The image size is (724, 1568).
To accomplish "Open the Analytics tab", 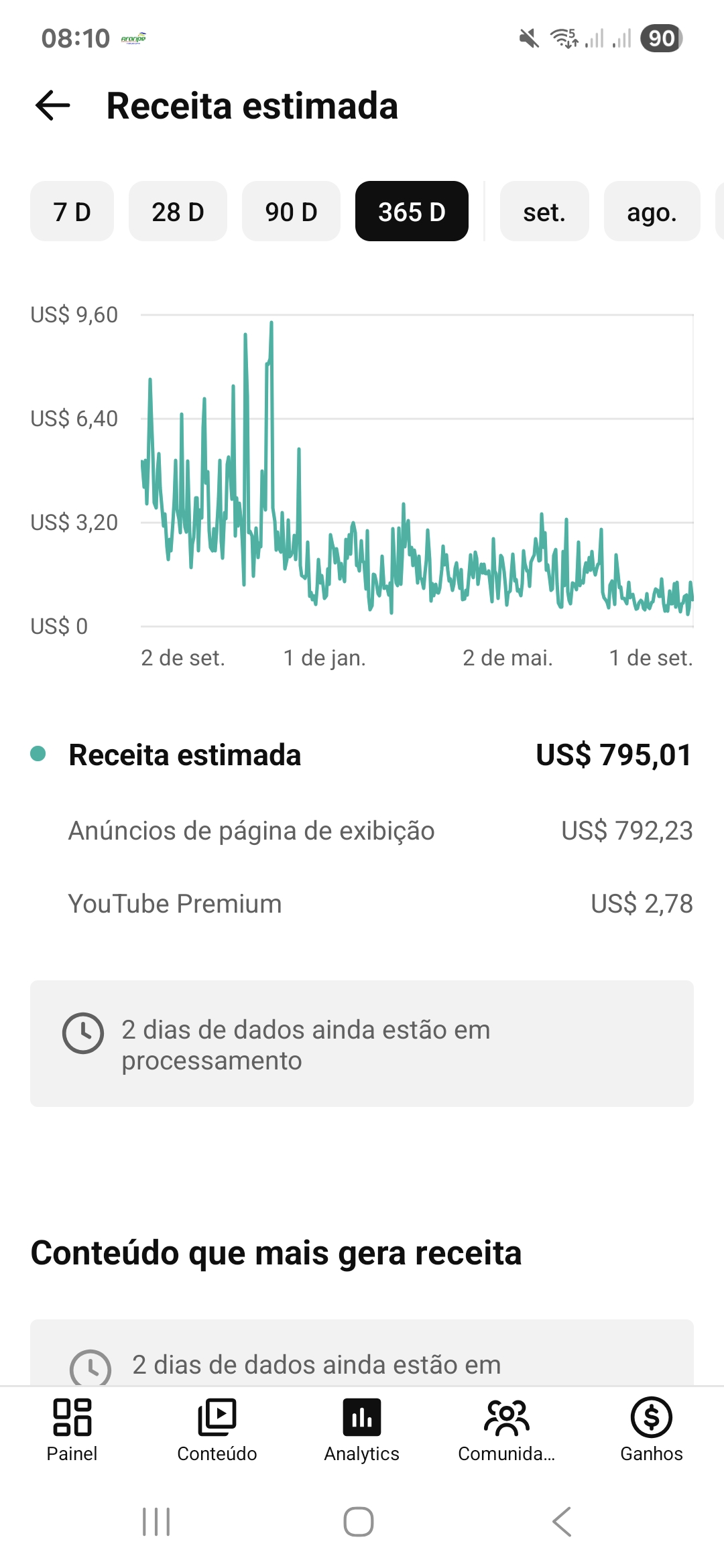I will click(x=362, y=1430).
